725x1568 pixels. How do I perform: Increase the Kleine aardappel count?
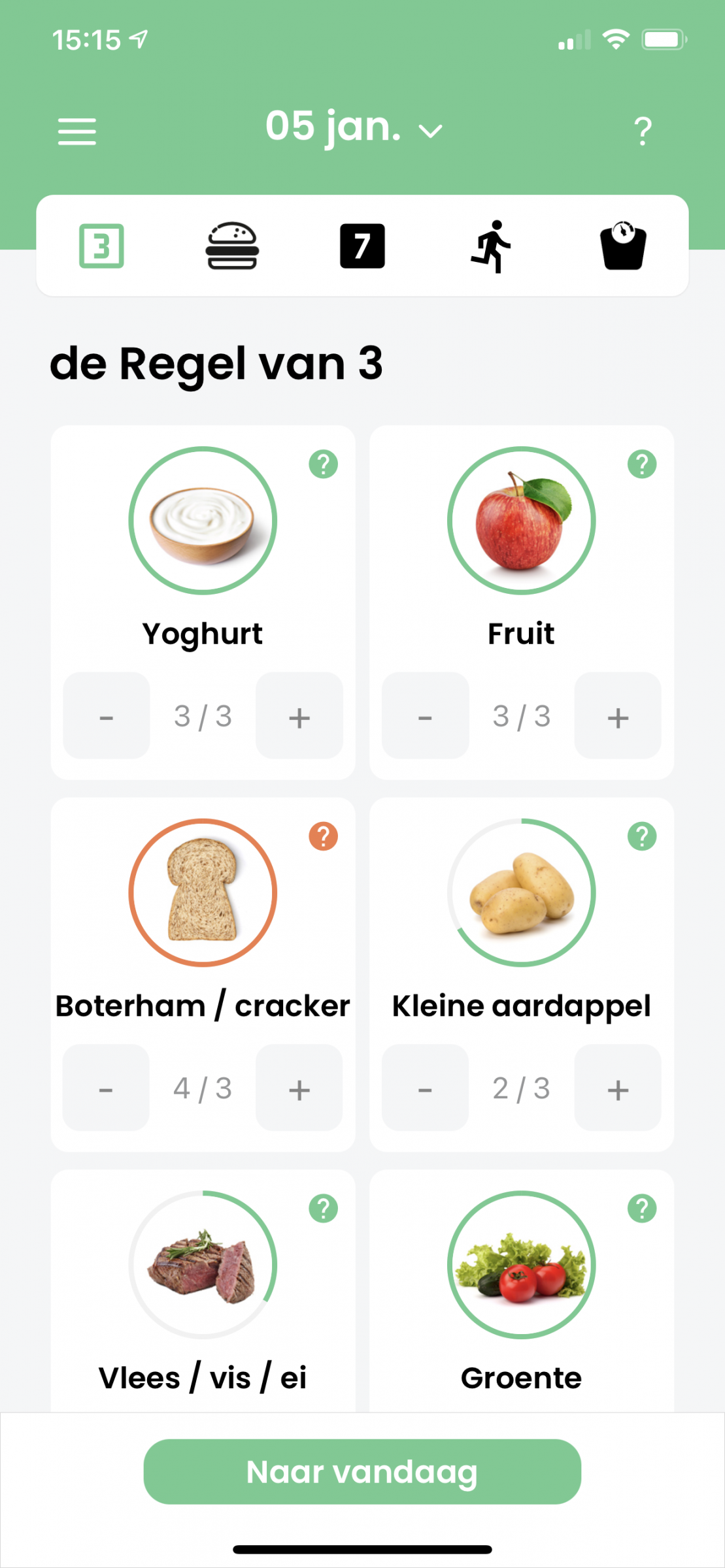618,1088
